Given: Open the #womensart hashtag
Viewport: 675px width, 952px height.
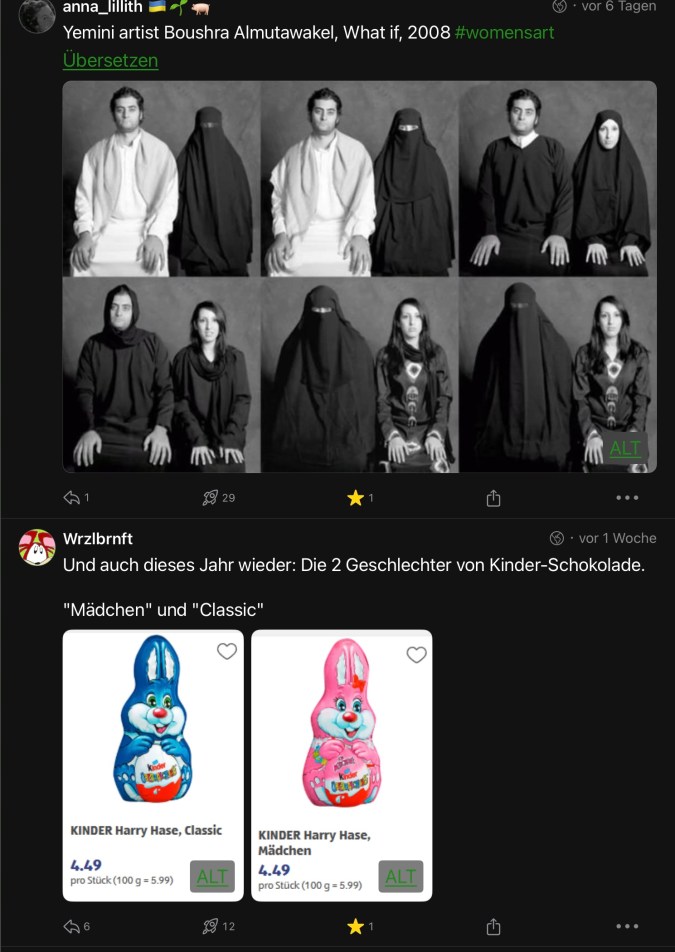Looking at the screenshot, I should (504, 33).
